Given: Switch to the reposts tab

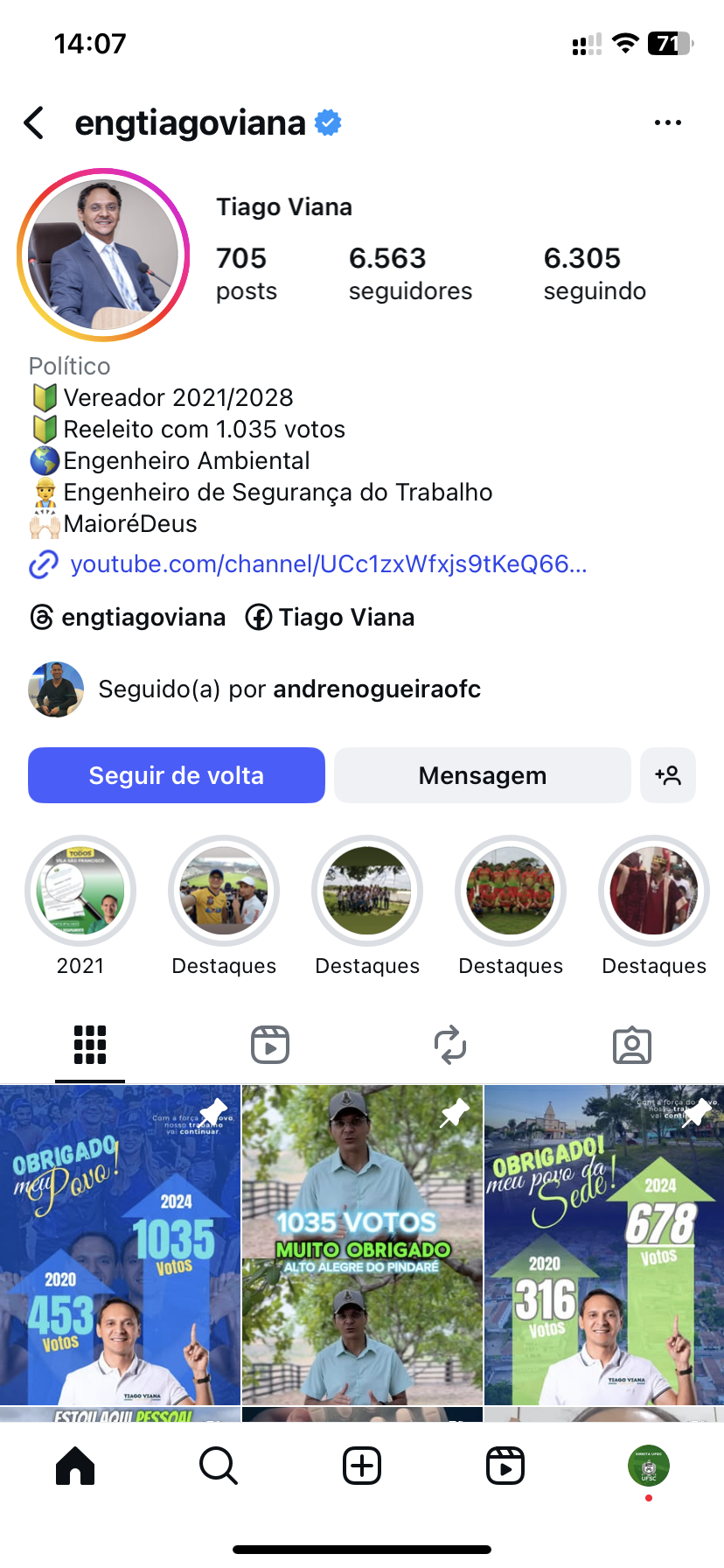Looking at the screenshot, I should click(450, 1045).
